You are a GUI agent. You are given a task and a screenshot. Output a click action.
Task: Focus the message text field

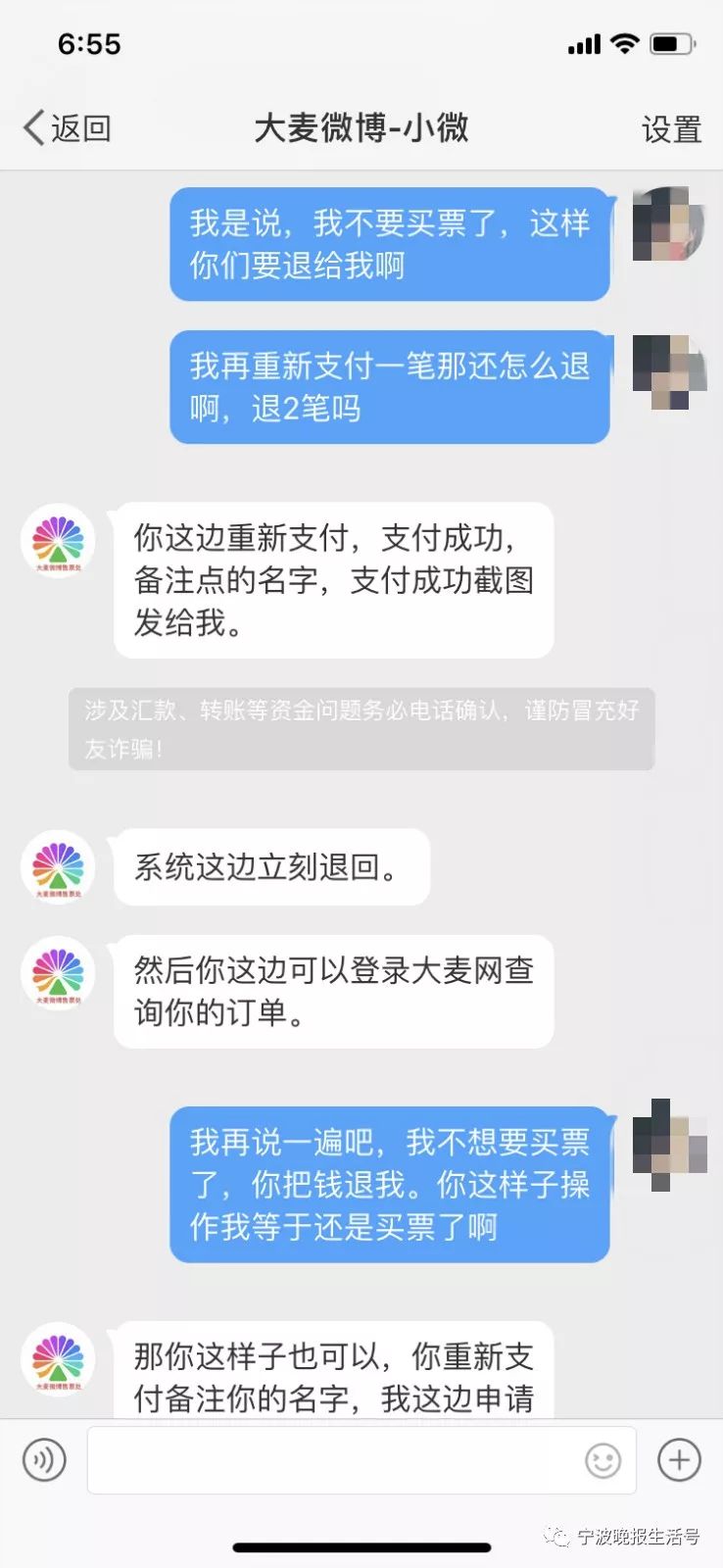click(x=333, y=1460)
